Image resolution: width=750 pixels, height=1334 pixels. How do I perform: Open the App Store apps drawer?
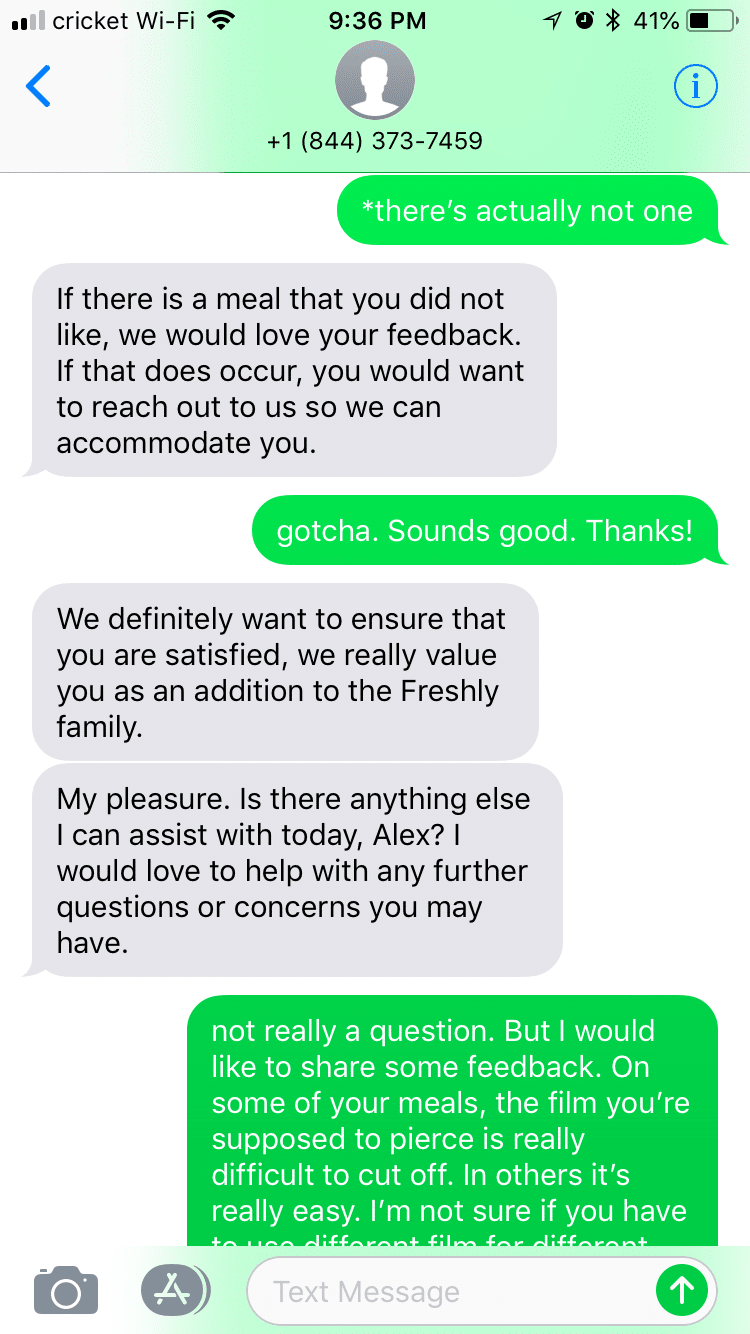point(174,1290)
